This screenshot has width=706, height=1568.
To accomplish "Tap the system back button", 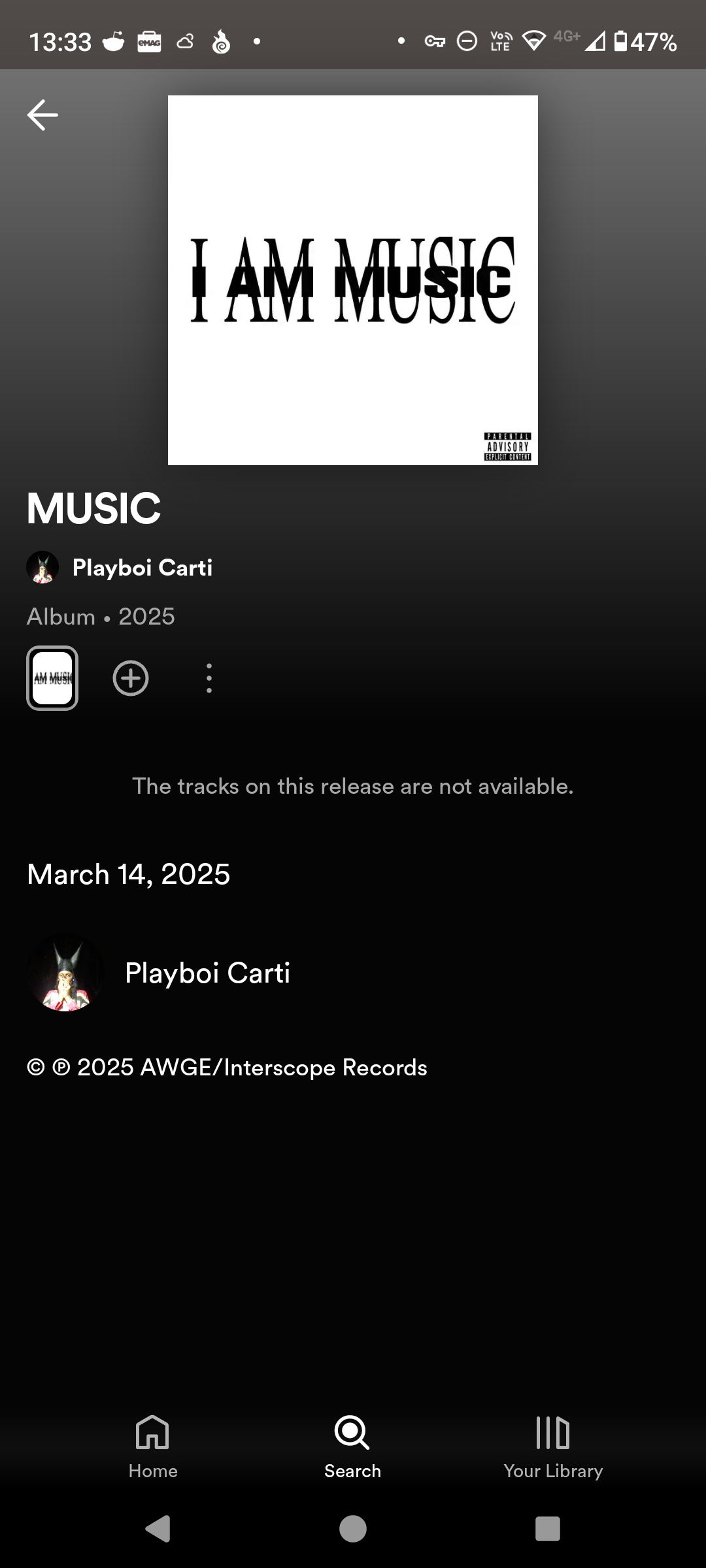I will [158, 1529].
